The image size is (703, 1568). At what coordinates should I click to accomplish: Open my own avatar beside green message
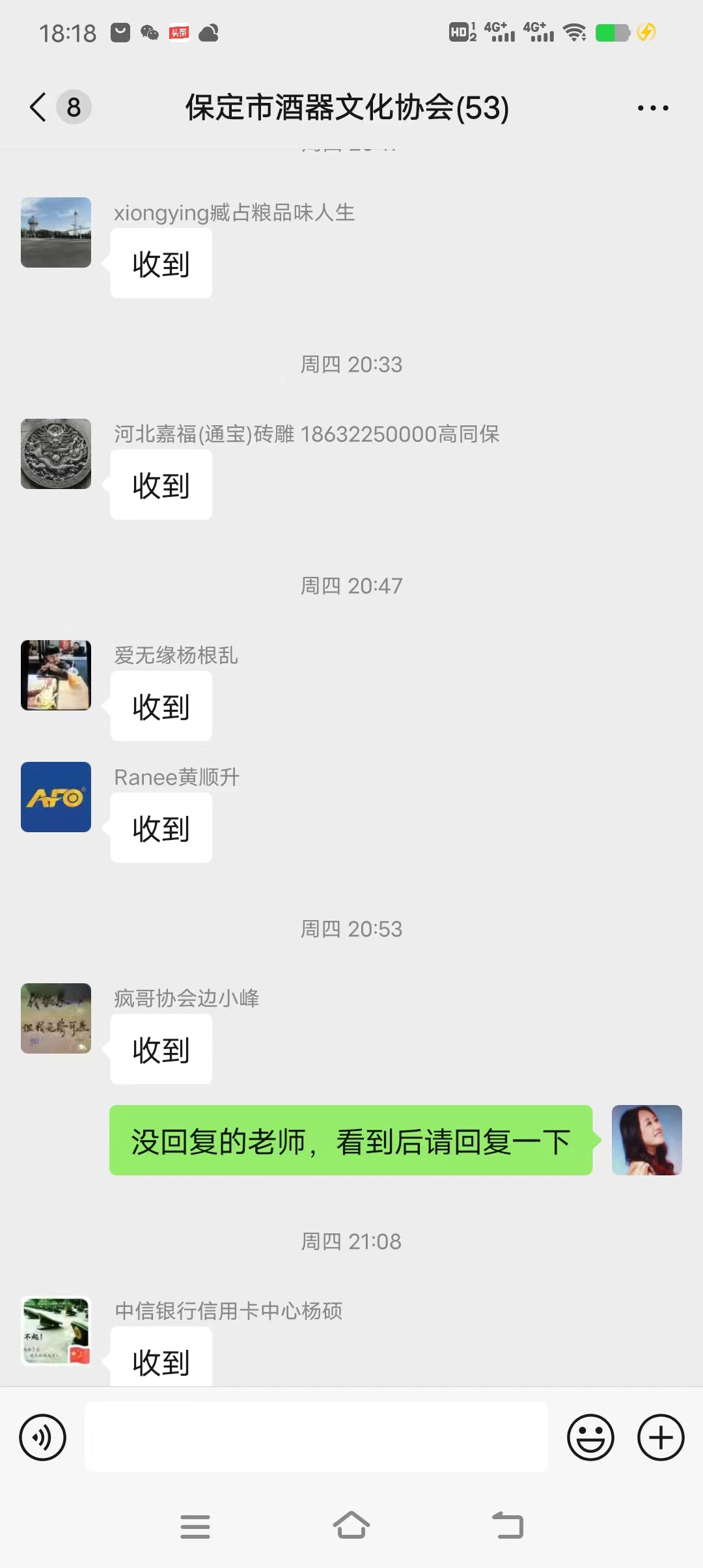point(646,1140)
